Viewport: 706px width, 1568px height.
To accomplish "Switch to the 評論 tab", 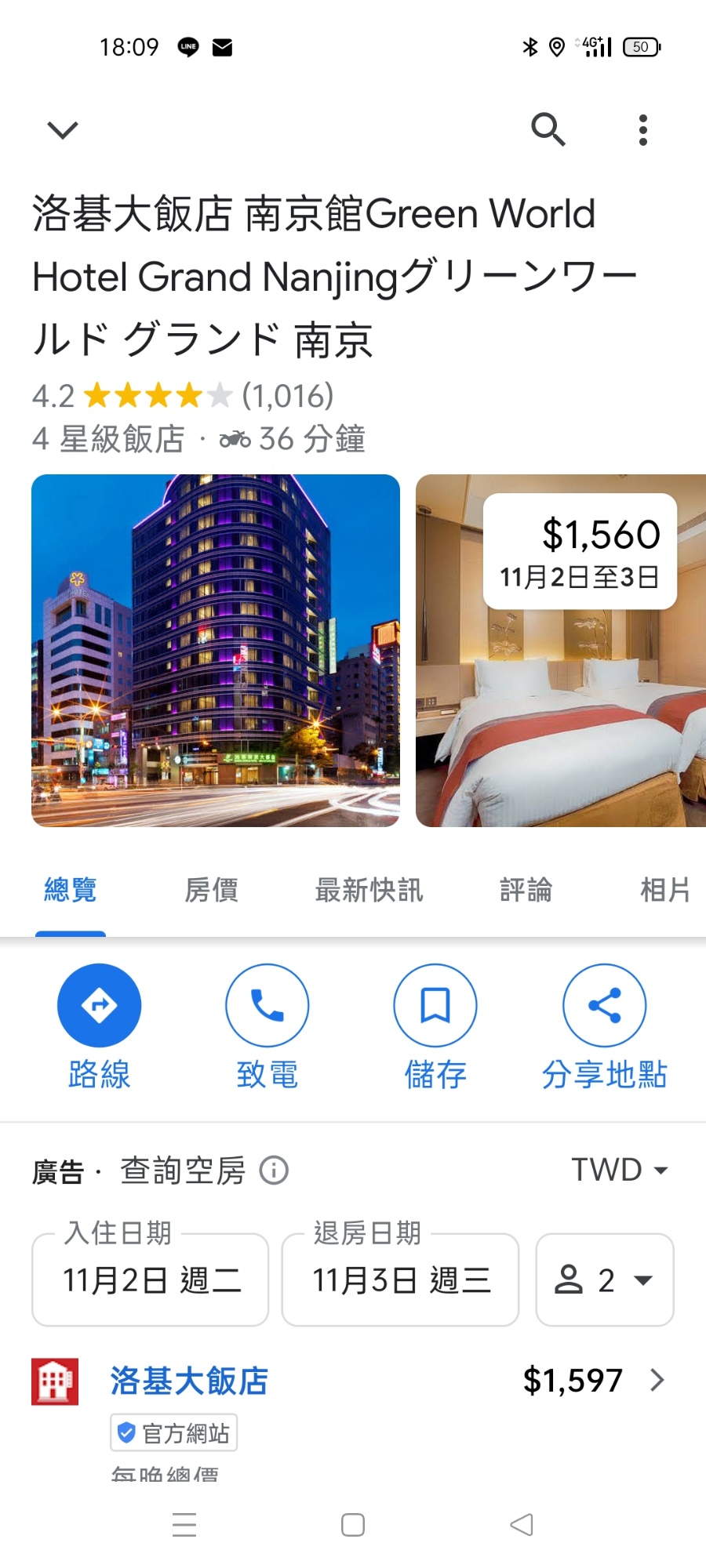I will pyautogui.click(x=526, y=890).
